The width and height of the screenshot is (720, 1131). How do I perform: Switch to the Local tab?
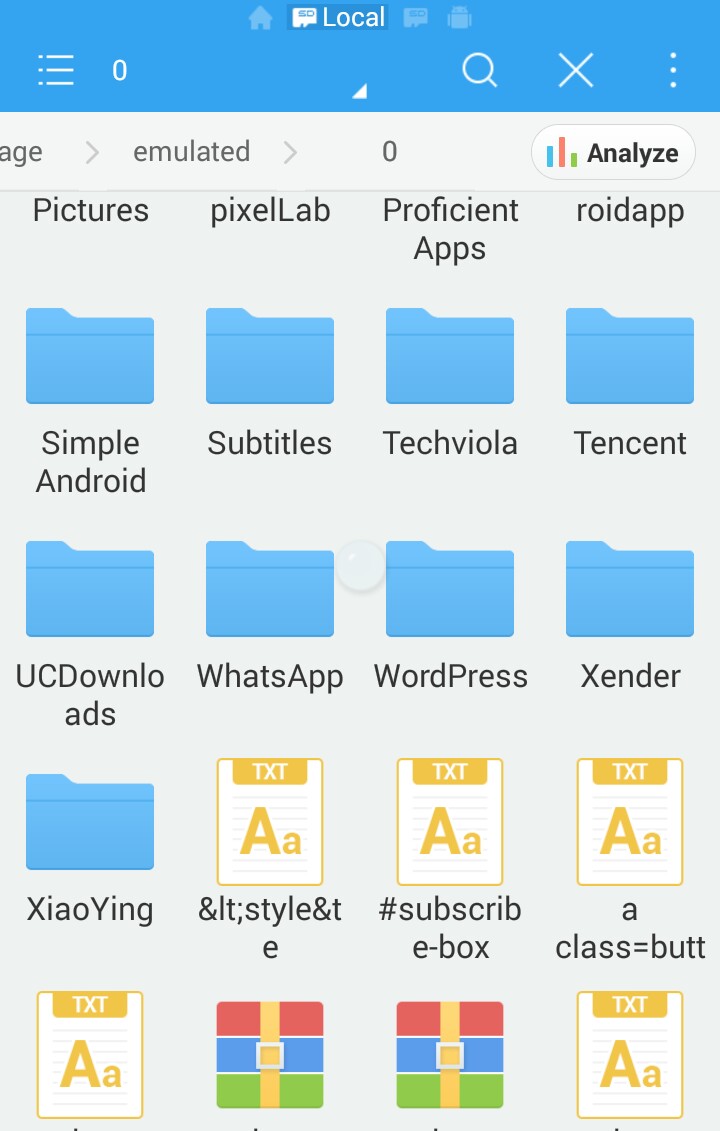pos(338,17)
